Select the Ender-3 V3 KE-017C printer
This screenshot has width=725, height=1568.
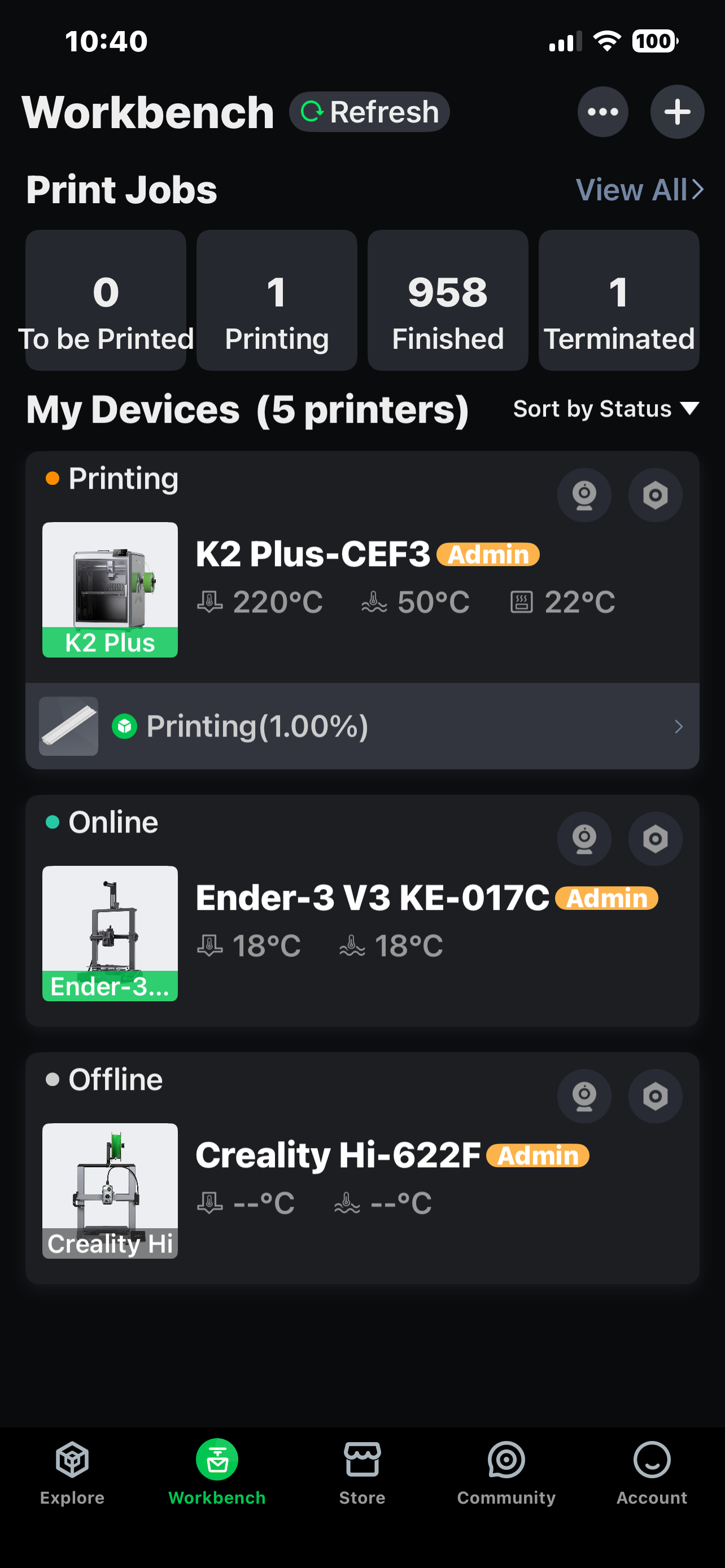pos(372,898)
